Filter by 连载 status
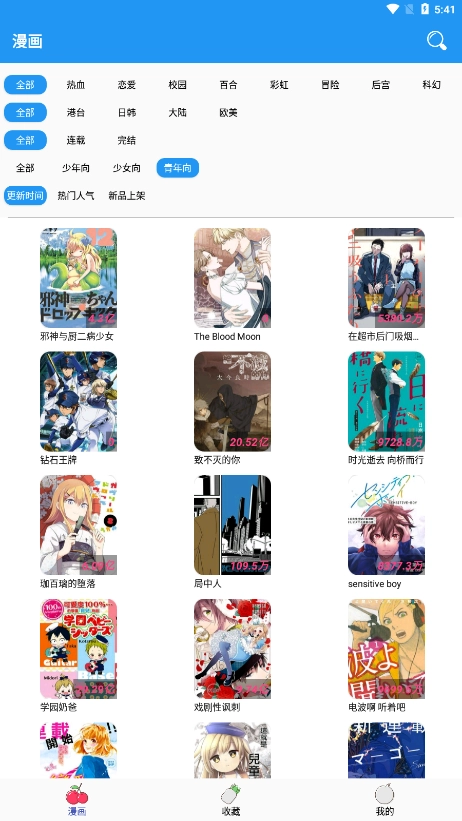 (76, 140)
